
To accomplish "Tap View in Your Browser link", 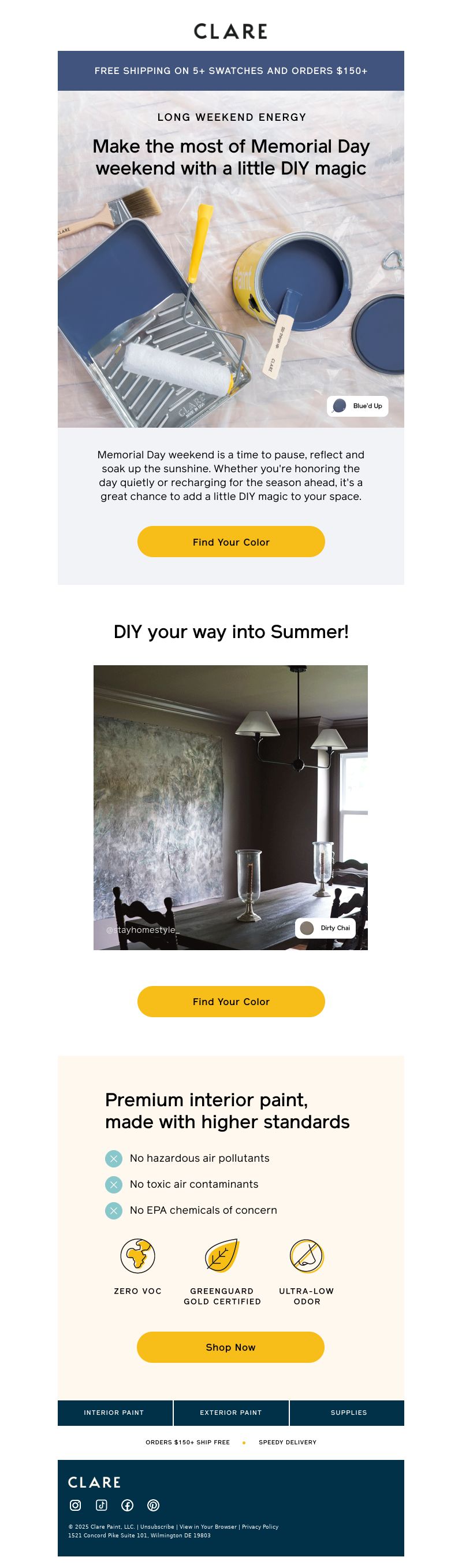I will click(208, 1526).
